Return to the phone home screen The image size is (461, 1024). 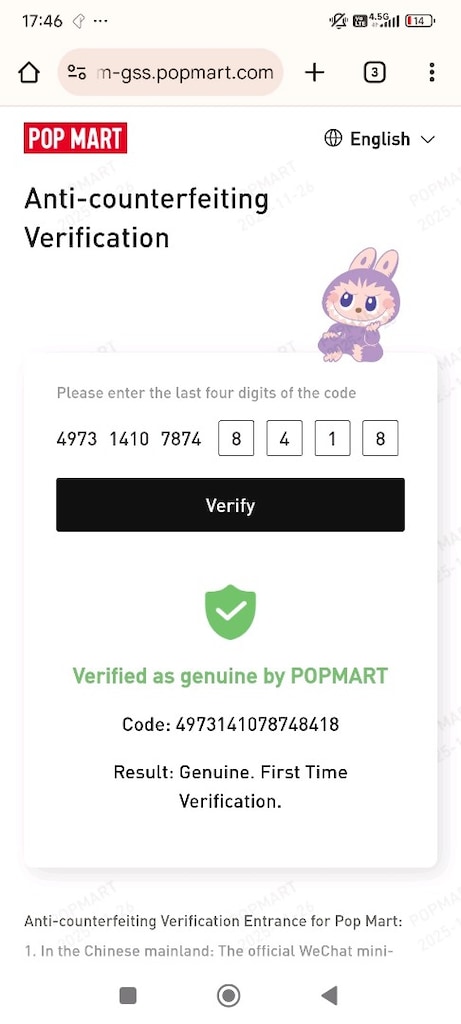(x=228, y=995)
